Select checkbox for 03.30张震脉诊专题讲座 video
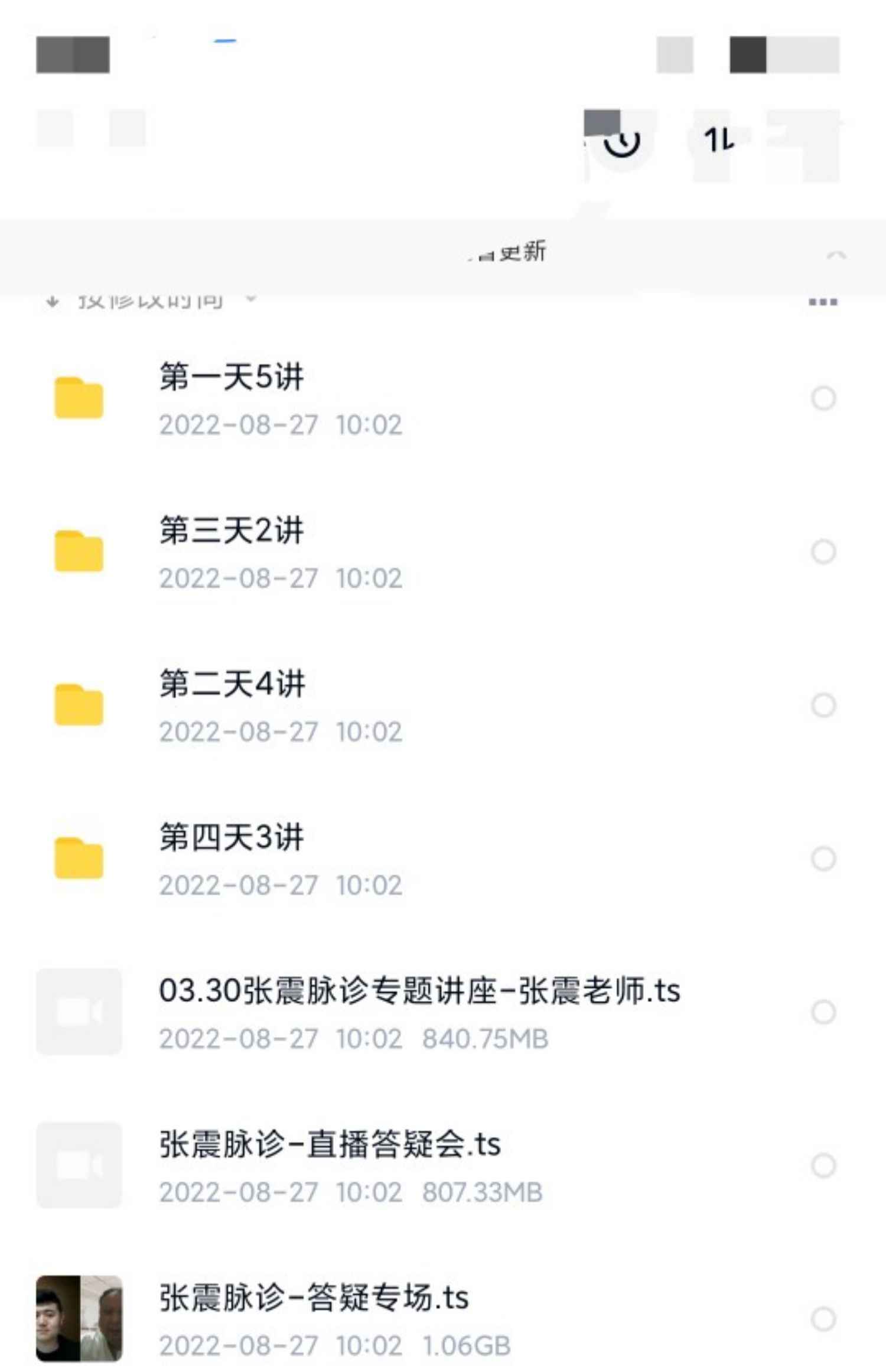This screenshot has height=1372, width=886. (x=823, y=1012)
